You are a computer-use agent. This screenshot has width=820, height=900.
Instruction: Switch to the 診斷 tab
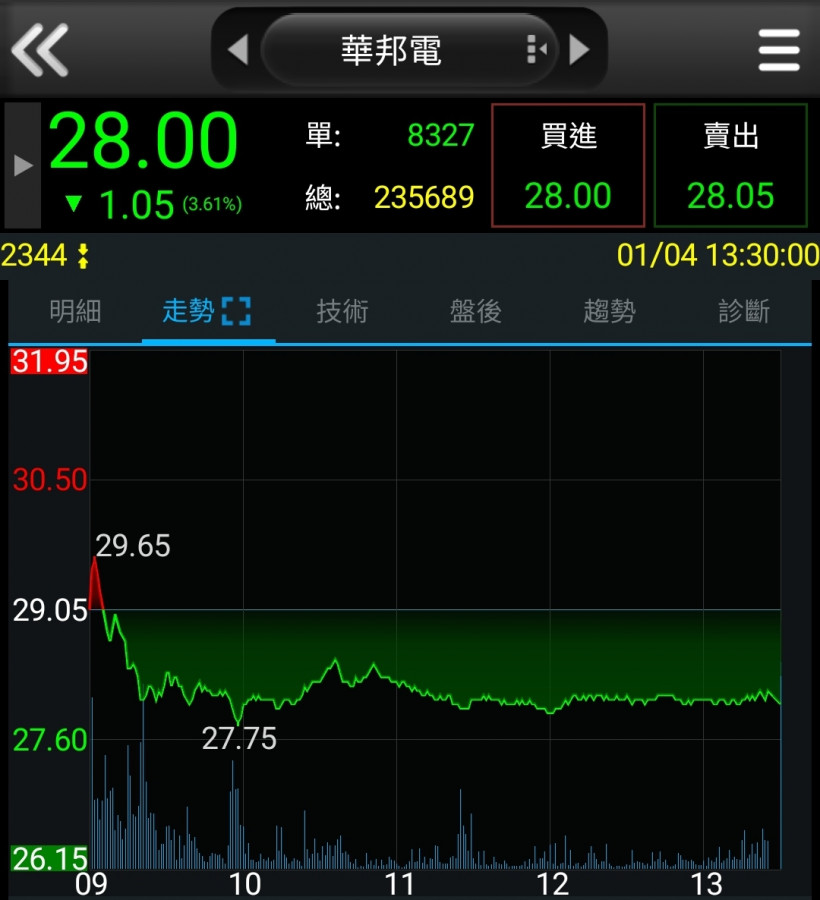pos(744,312)
